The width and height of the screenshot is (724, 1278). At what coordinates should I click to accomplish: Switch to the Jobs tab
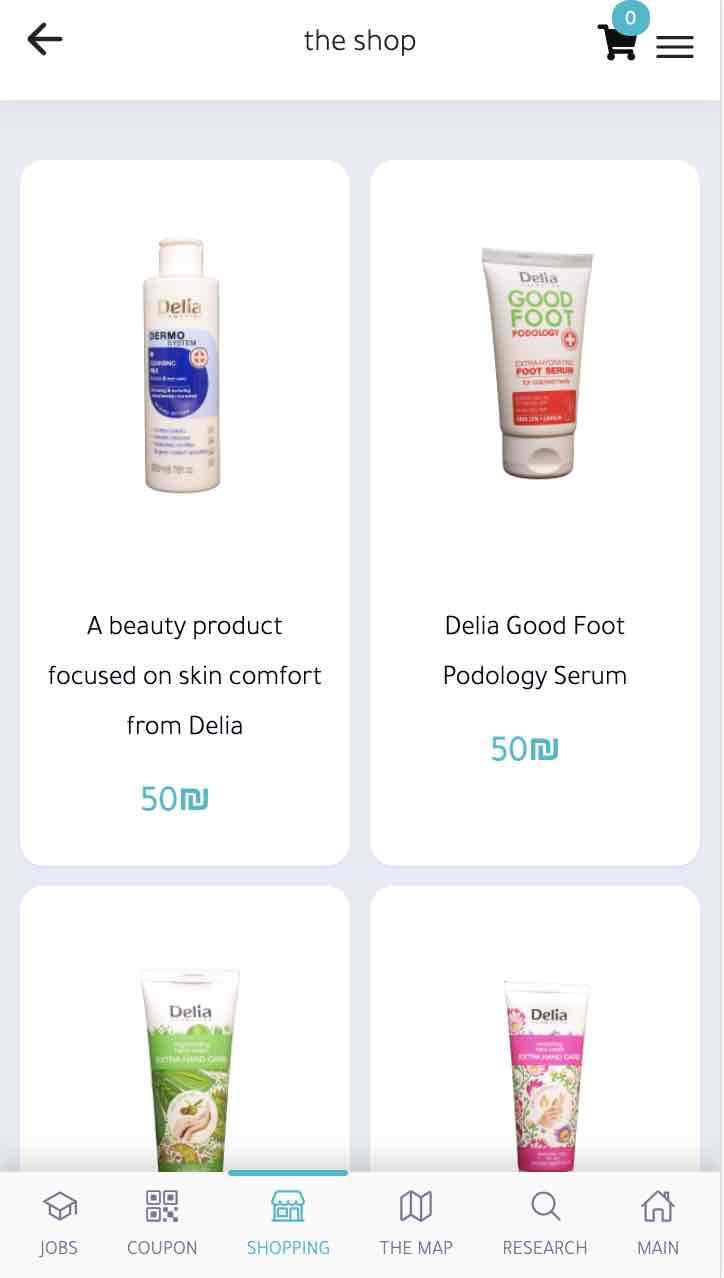coord(59,1223)
